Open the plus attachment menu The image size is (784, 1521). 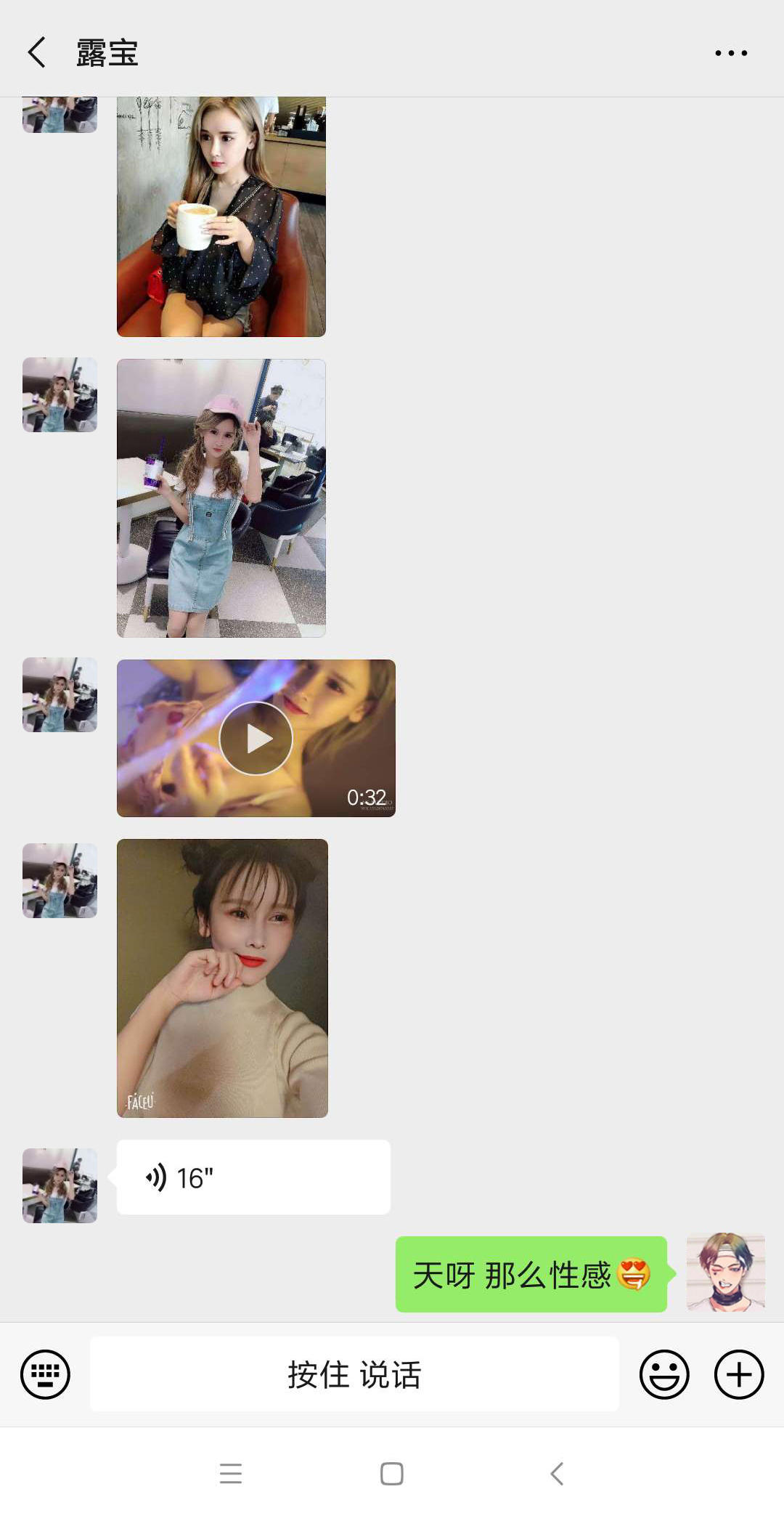coord(738,1374)
